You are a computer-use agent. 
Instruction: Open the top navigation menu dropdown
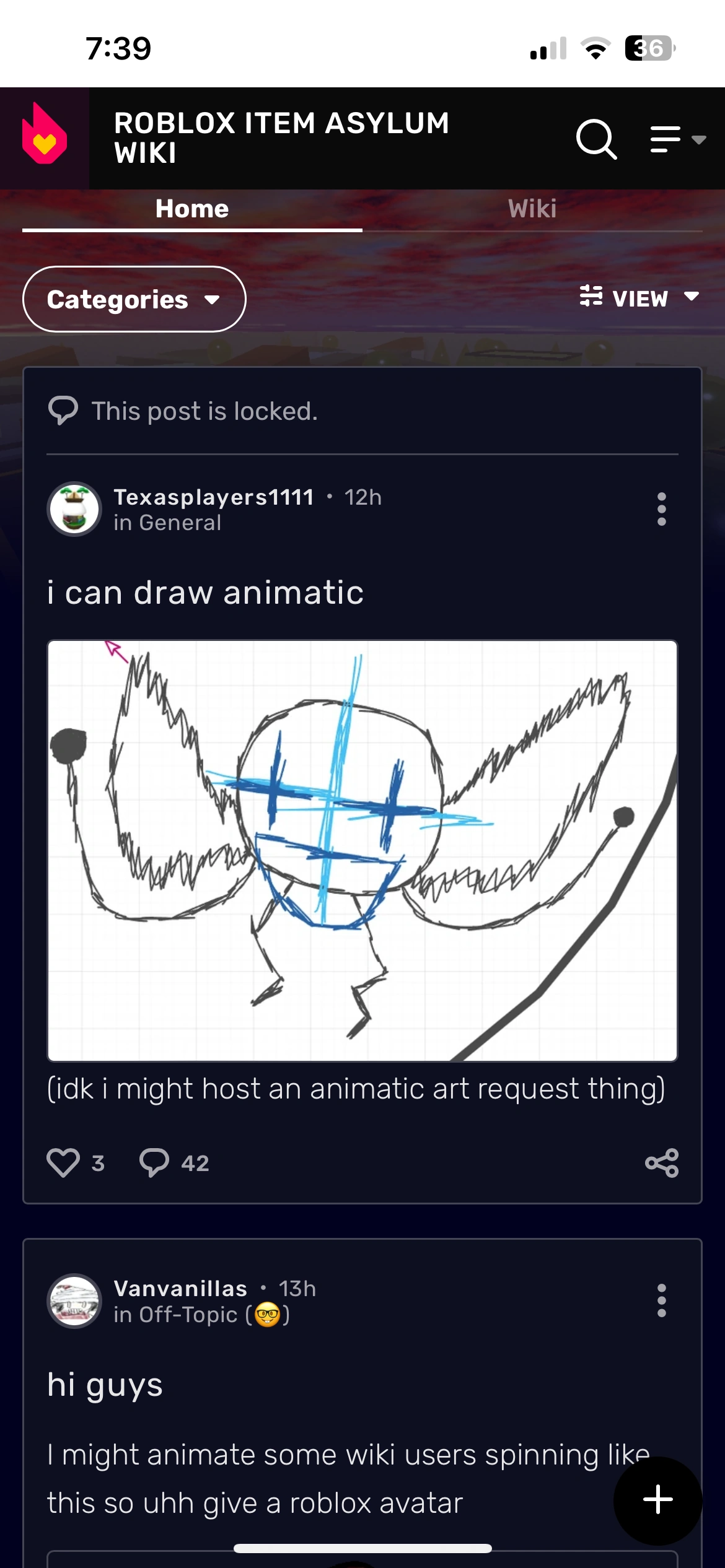677,139
